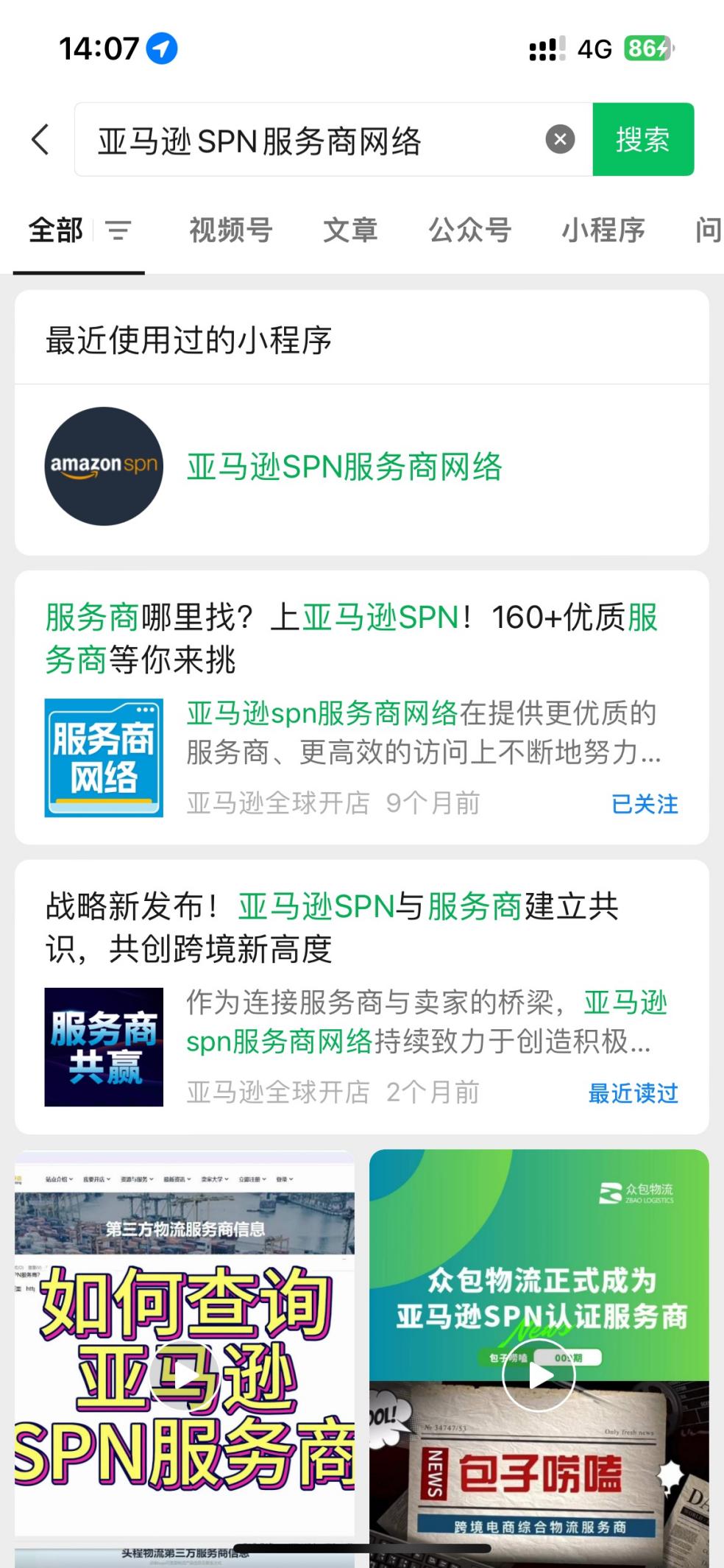Play the 众包物流正式成为亚马逊SPN认证服务商 video
This screenshot has width=724, height=1568.
pyautogui.click(x=539, y=1375)
